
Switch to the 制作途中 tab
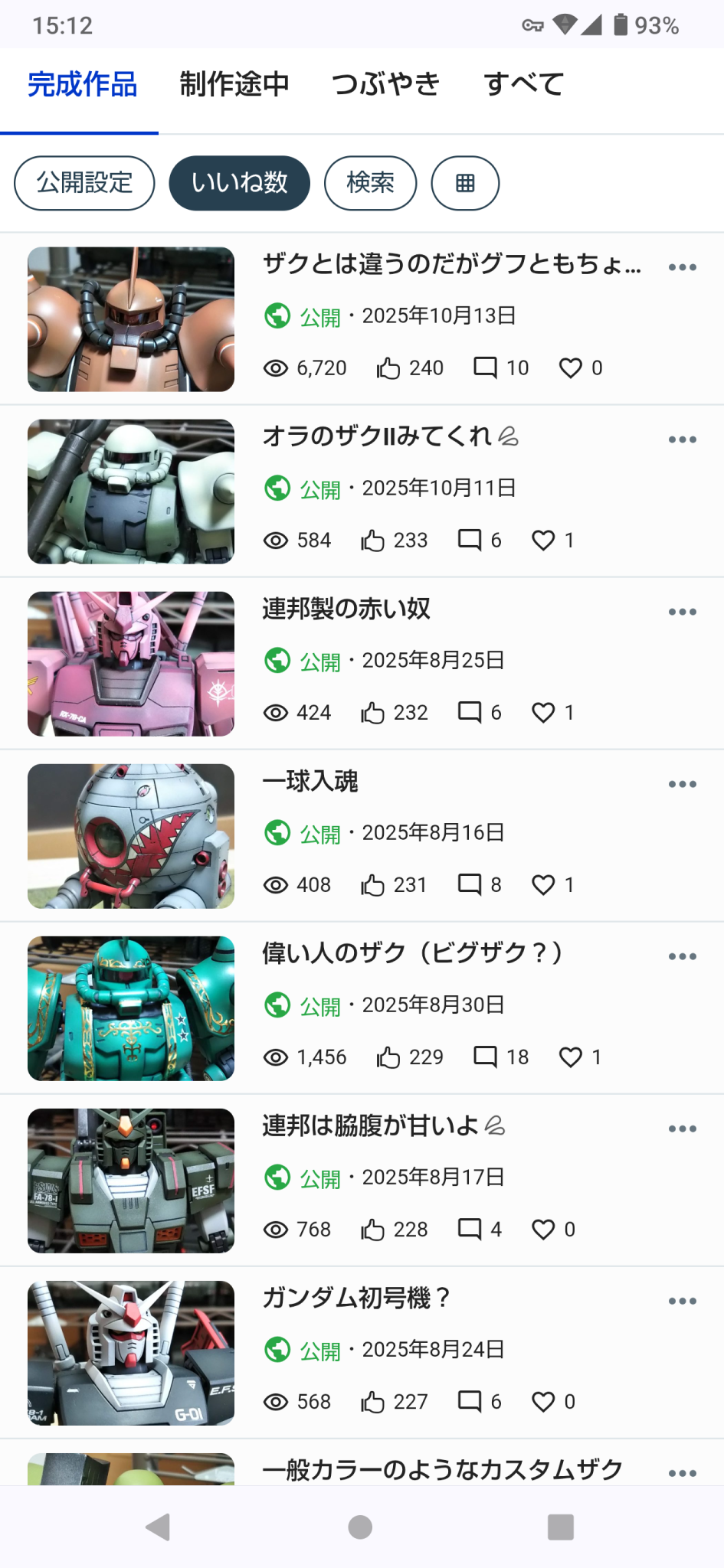(x=234, y=84)
